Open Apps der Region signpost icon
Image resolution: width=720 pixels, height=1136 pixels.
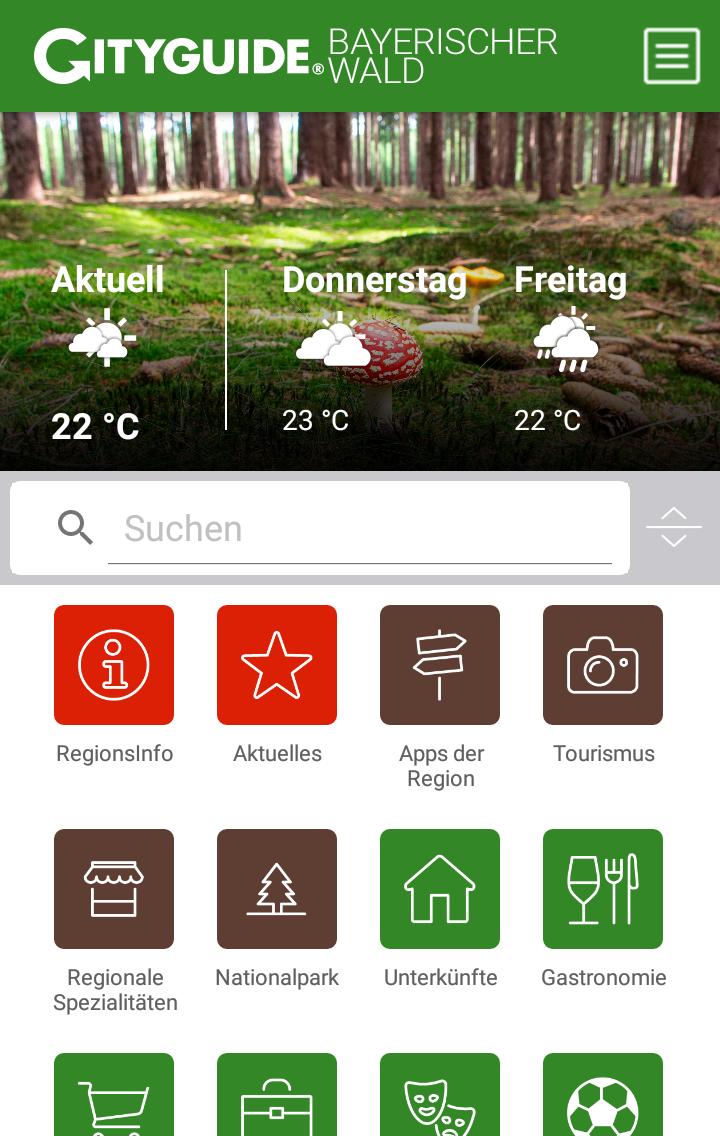pyautogui.click(x=440, y=664)
